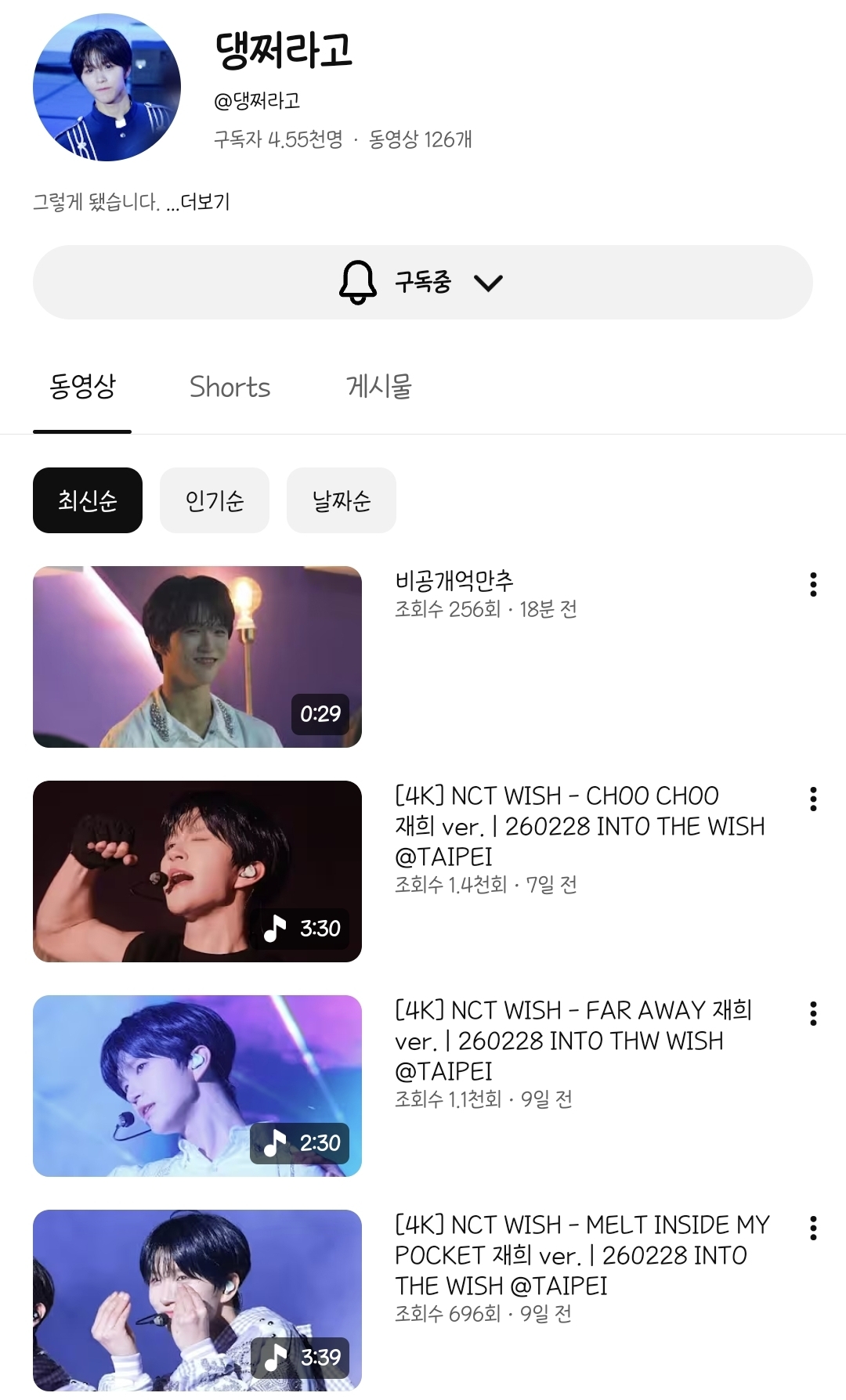Play the CHOO CHOO 재희 ver. video
This screenshot has height=1400, width=846.
[197, 871]
